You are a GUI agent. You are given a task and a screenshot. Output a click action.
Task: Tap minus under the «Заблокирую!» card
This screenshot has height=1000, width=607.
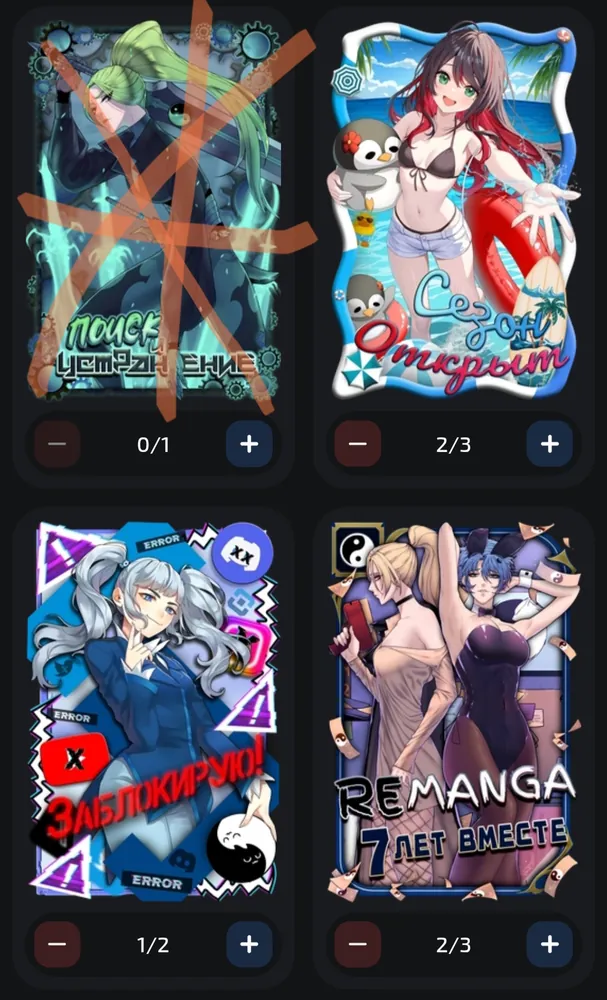pyautogui.click(x=57, y=944)
